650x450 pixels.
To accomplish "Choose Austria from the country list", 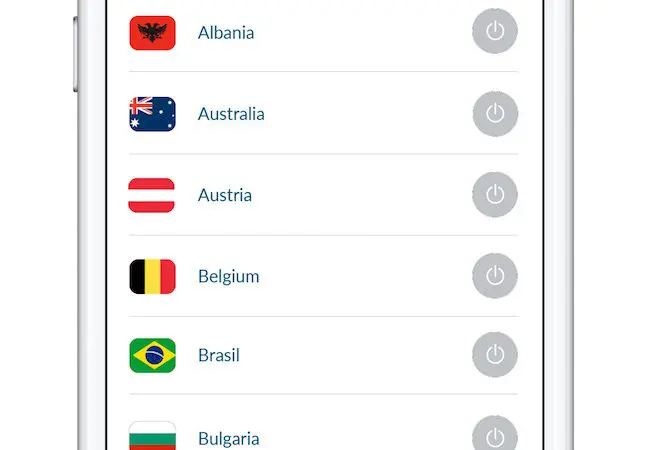I will 225,195.
